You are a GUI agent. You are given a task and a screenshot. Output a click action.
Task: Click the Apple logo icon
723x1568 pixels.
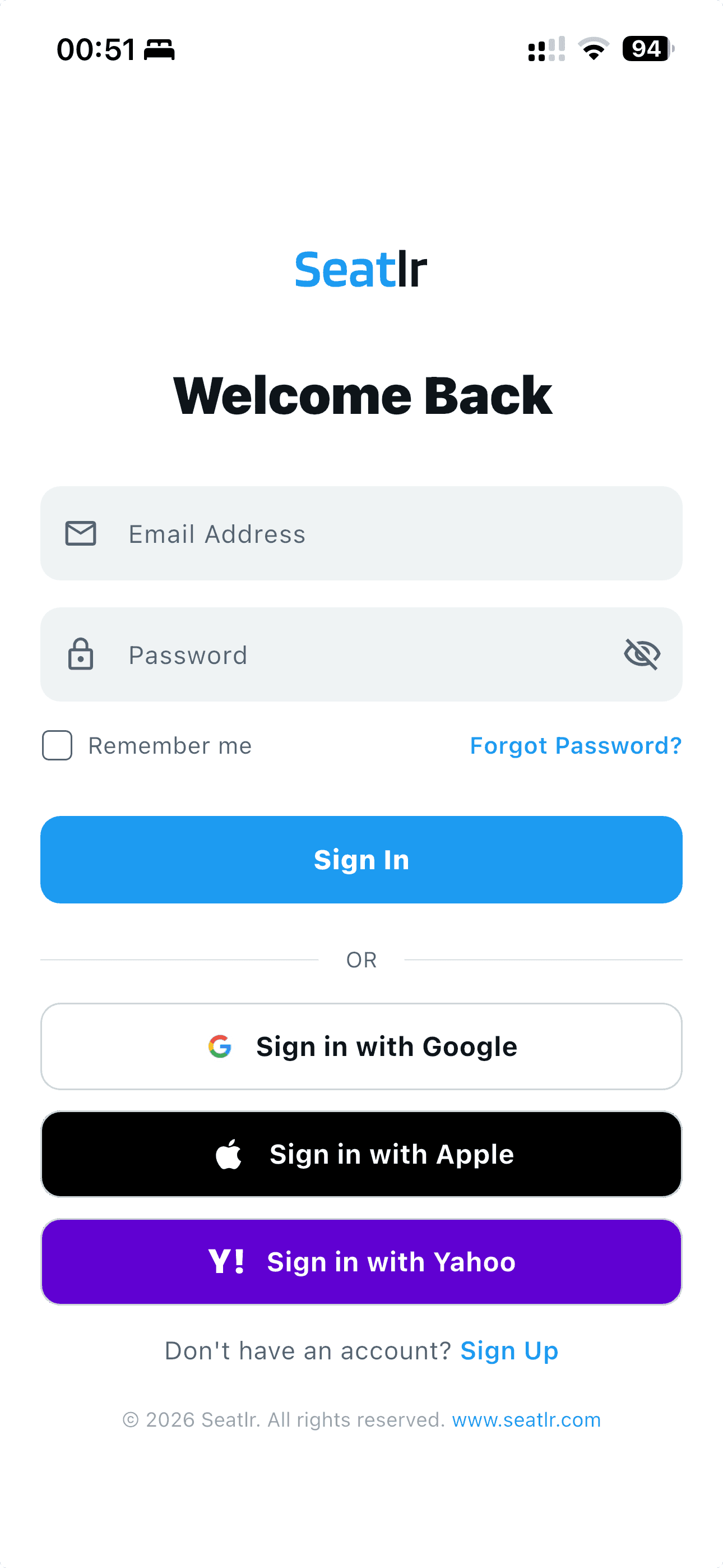229,1153
